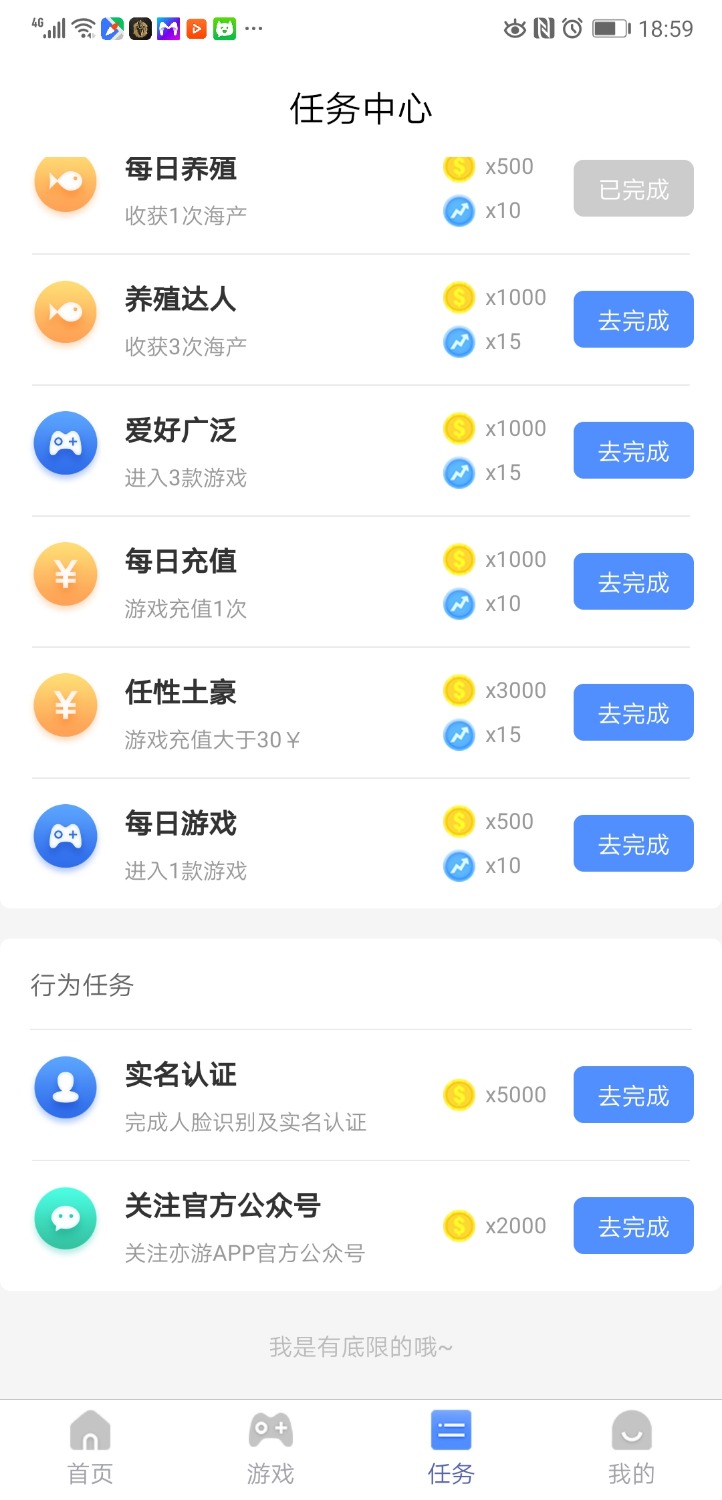The height and width of the screenshot is (1500, 722).
Task: Tap the 已完成 button for 每日养殖
Action: tap(633, 189)
